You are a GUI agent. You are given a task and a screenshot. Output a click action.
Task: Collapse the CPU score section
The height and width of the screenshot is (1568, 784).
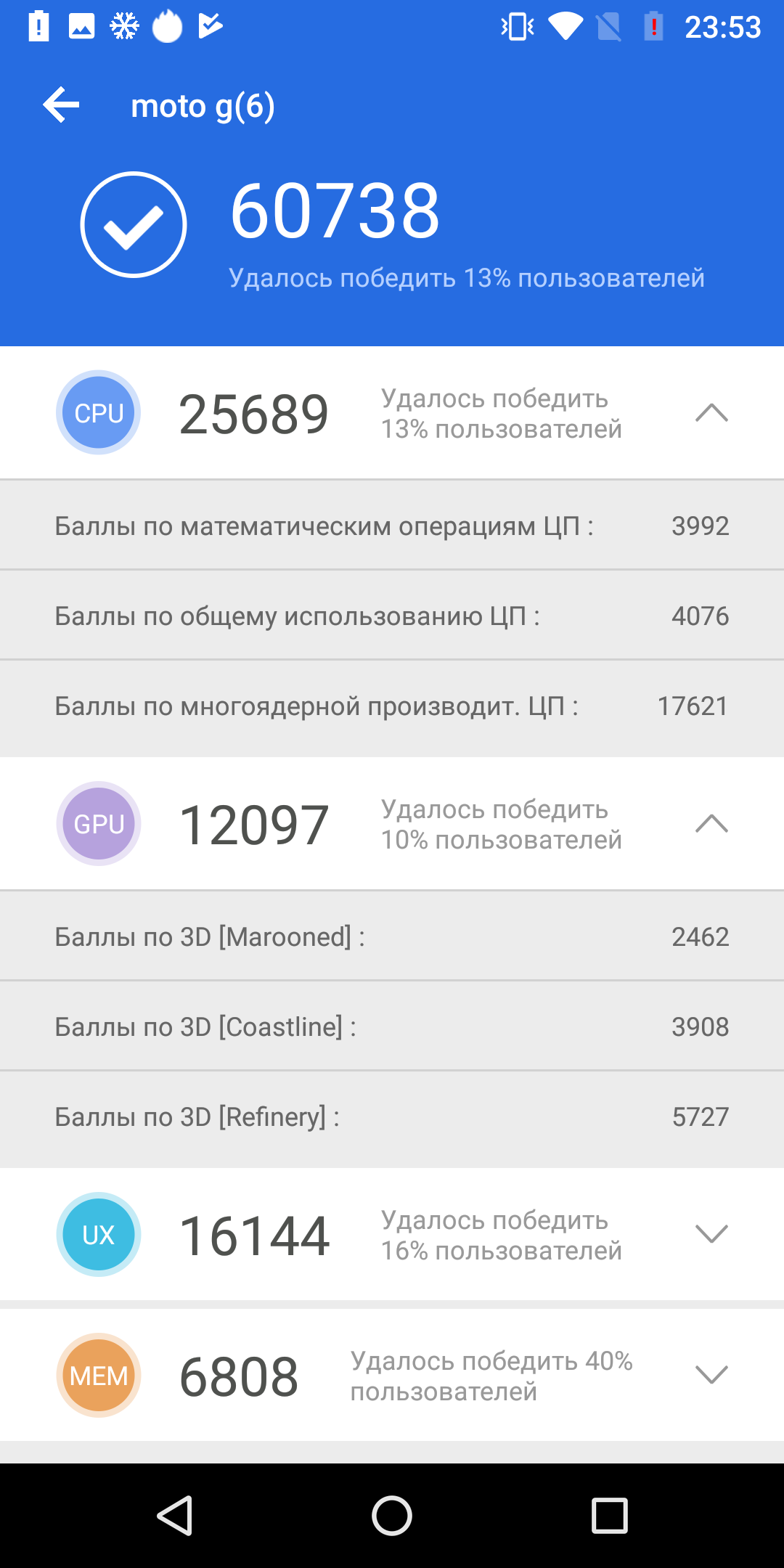(x=711, y=412)
